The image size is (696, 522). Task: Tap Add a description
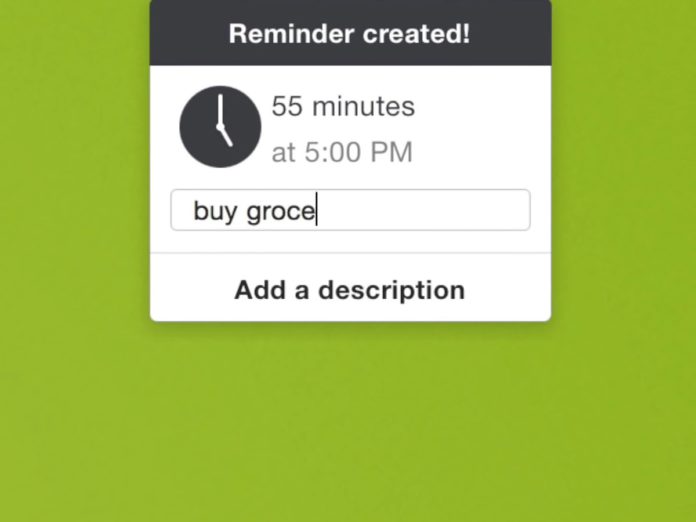[350, 290]
